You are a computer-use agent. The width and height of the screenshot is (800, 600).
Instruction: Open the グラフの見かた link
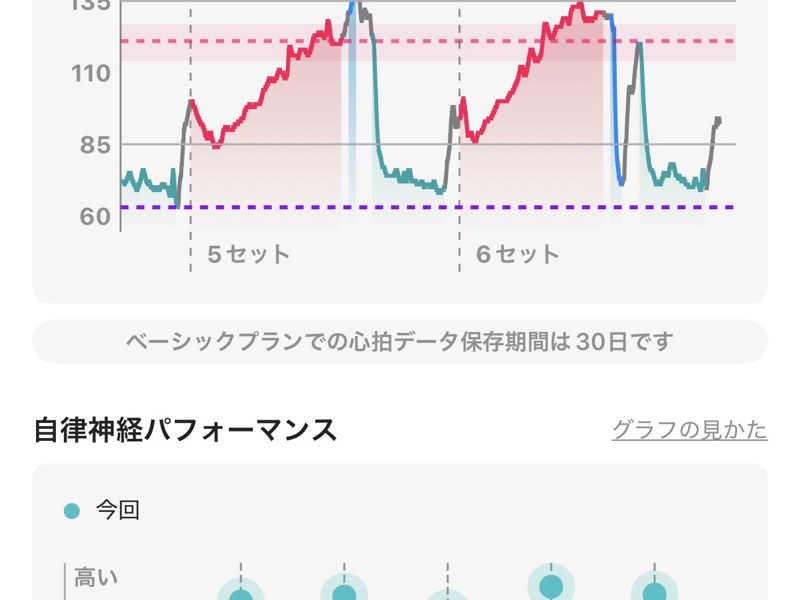point(689,430)
